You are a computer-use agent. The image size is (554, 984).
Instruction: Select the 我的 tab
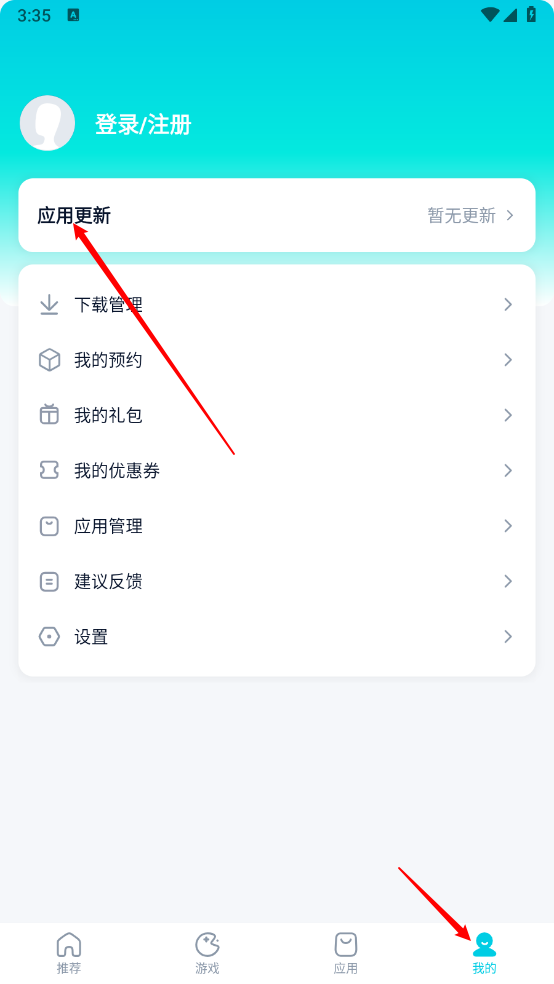(484, 953)
